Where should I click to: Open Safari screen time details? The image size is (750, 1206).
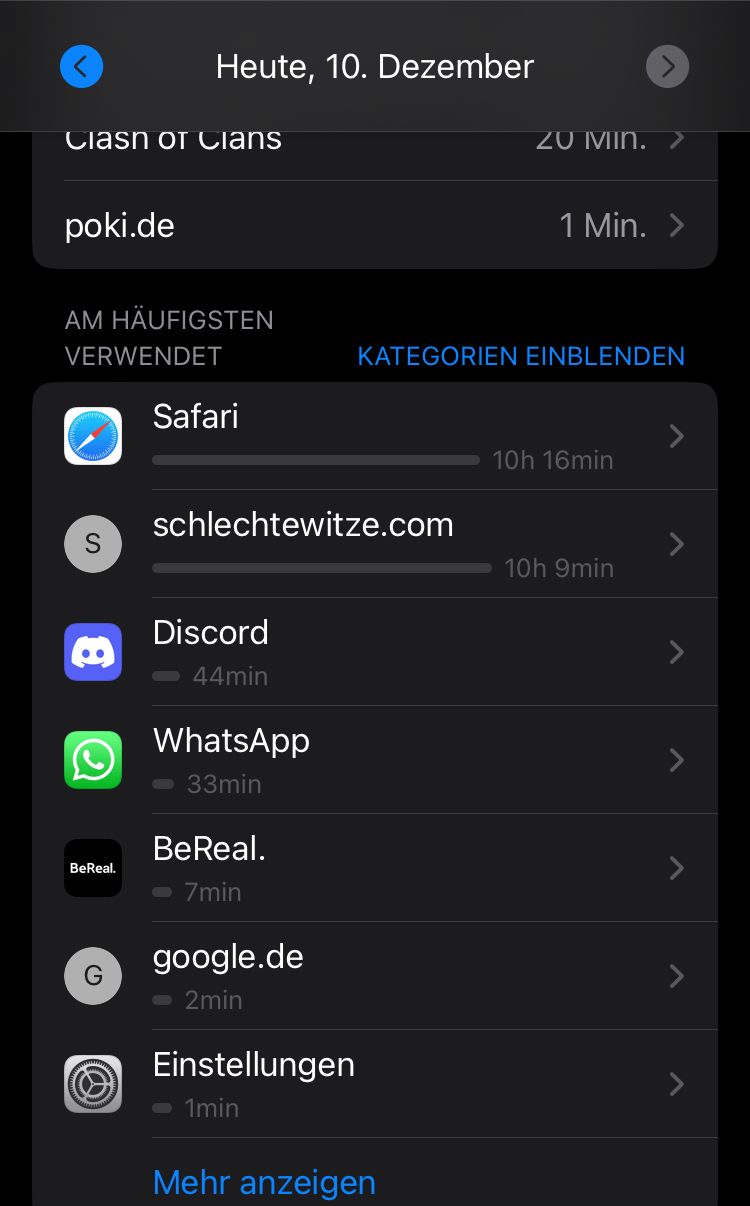(375, 436)
